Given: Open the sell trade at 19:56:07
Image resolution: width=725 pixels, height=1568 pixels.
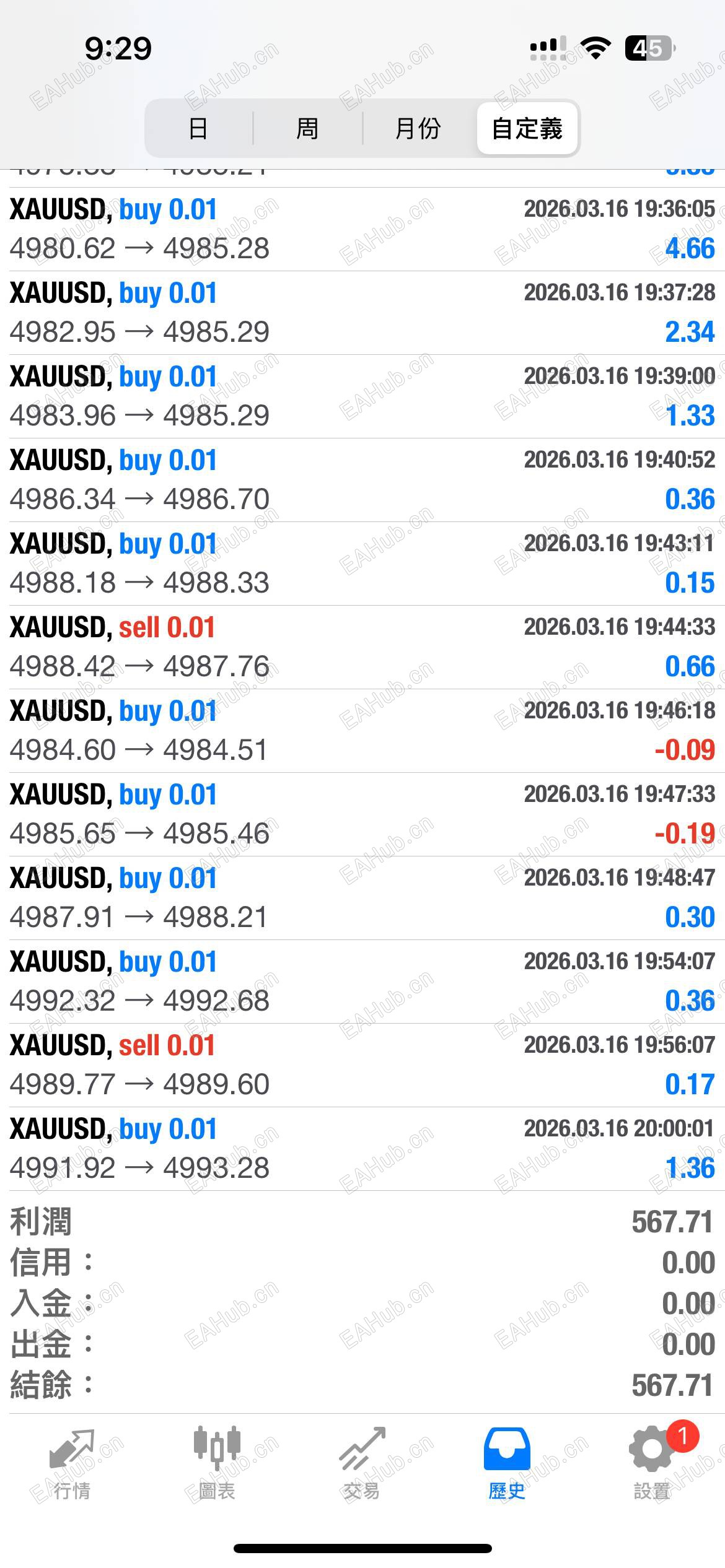Looking at the screenshot, I should (362, 1065).
